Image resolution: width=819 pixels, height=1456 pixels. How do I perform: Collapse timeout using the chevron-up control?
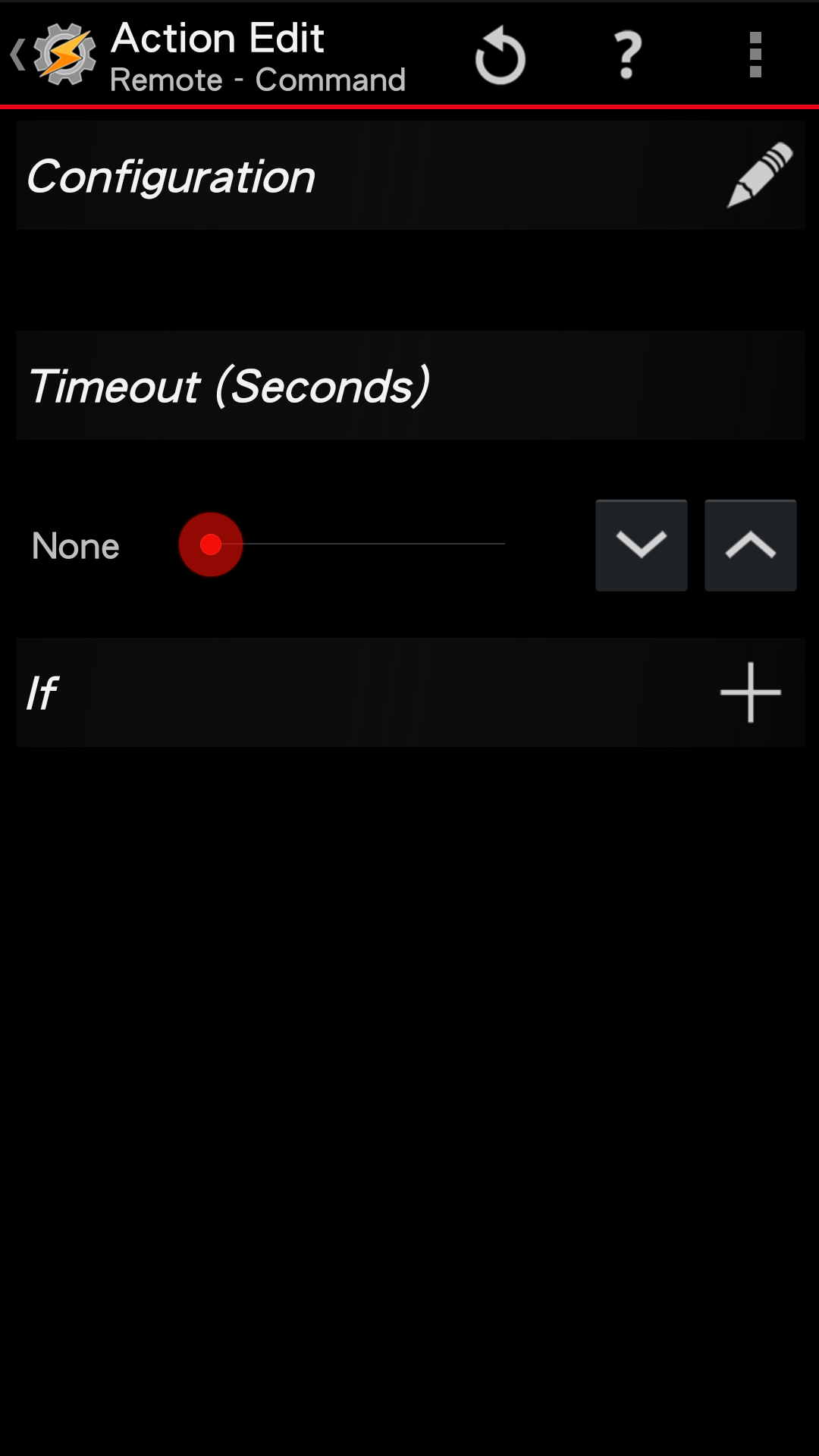tap(749, 544)
